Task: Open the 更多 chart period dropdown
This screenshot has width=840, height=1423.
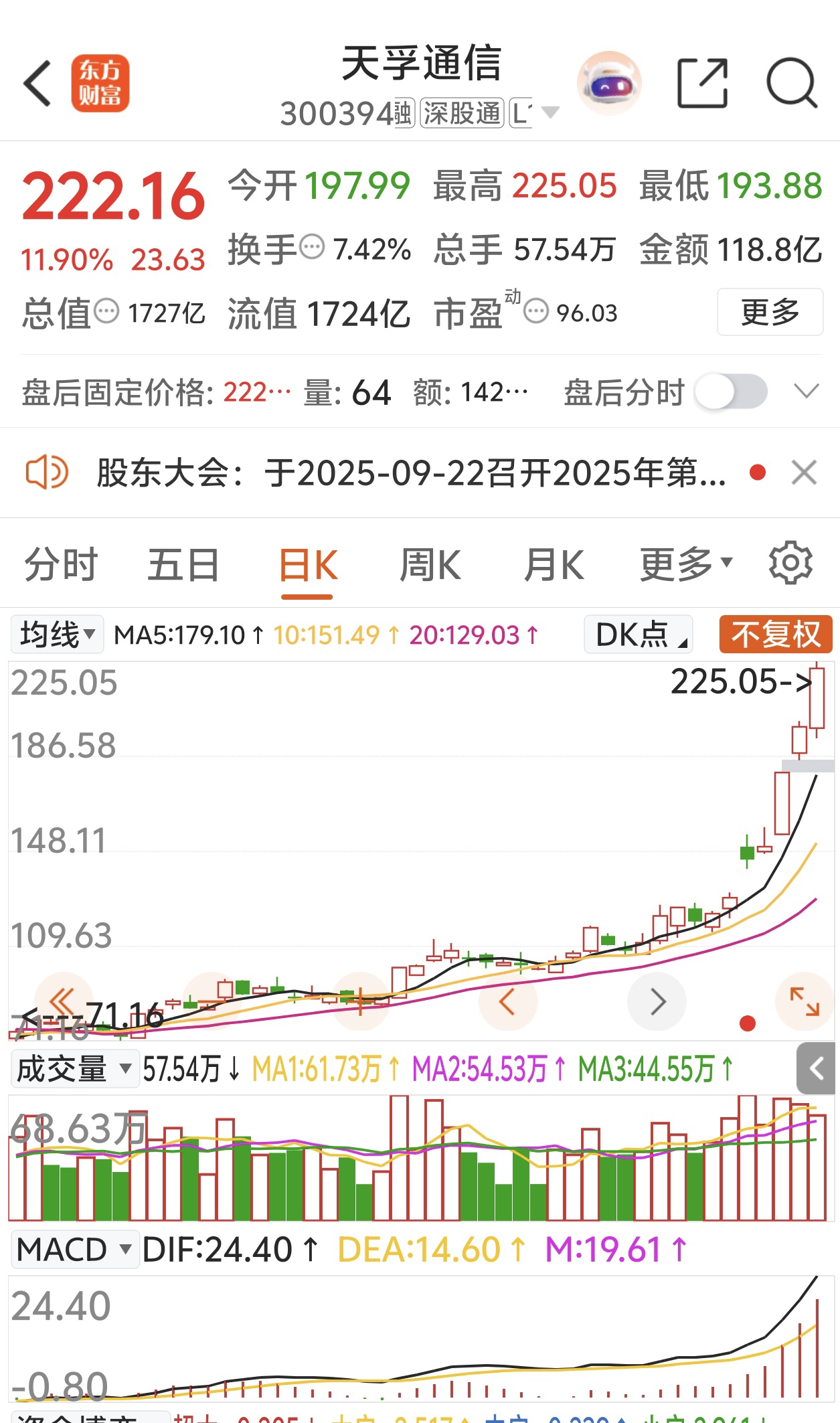Action: pos(687,564)
